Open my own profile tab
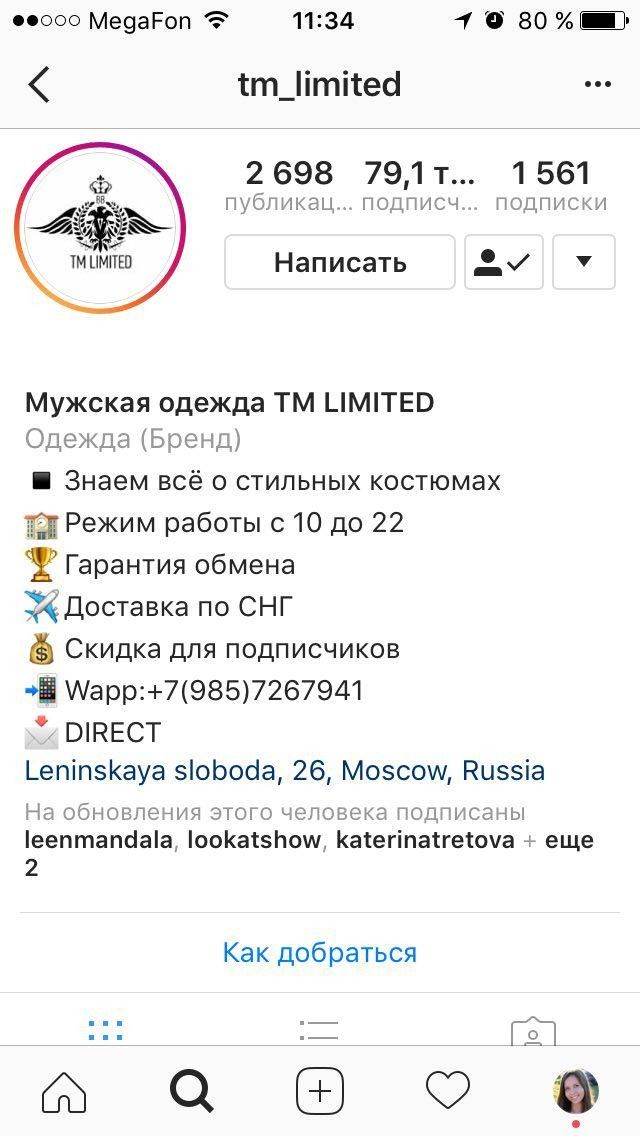Image resolution: width=640 pixels, height=1136 pixels. click(x=576, y=1091)
